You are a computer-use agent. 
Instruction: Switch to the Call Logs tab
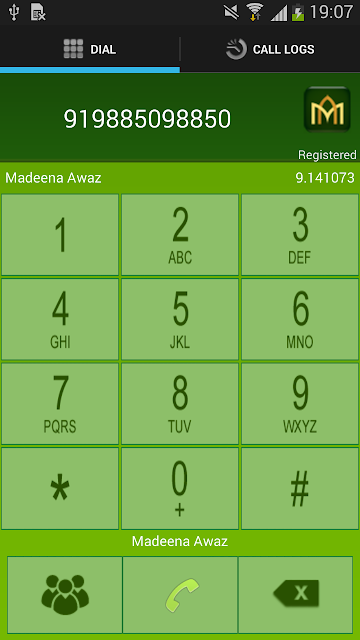pyautogui.click(x=270, y=49)
